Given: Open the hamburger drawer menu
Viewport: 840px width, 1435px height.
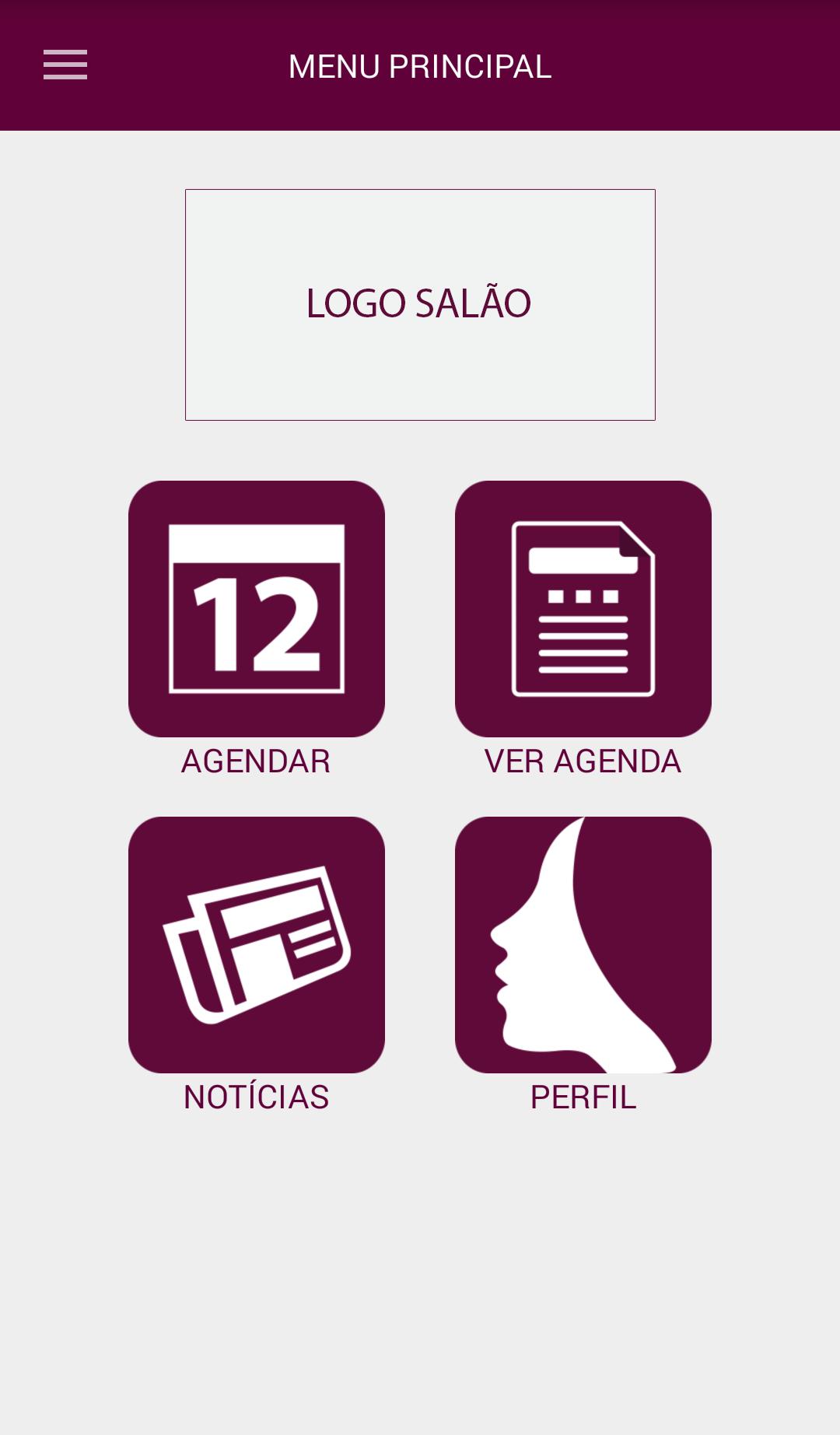Looking at the screenshot, I should pos(65,65).
